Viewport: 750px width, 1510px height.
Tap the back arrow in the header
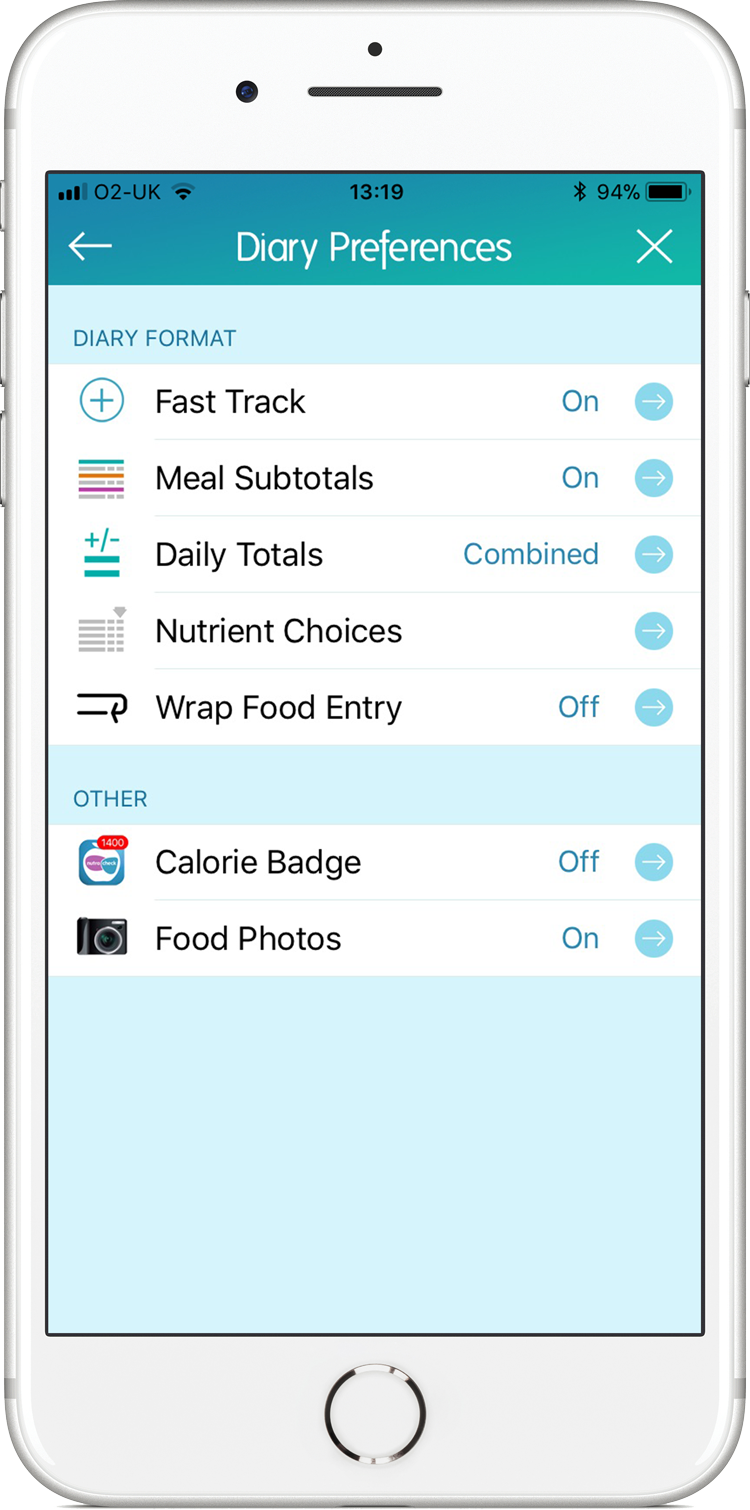90,246
